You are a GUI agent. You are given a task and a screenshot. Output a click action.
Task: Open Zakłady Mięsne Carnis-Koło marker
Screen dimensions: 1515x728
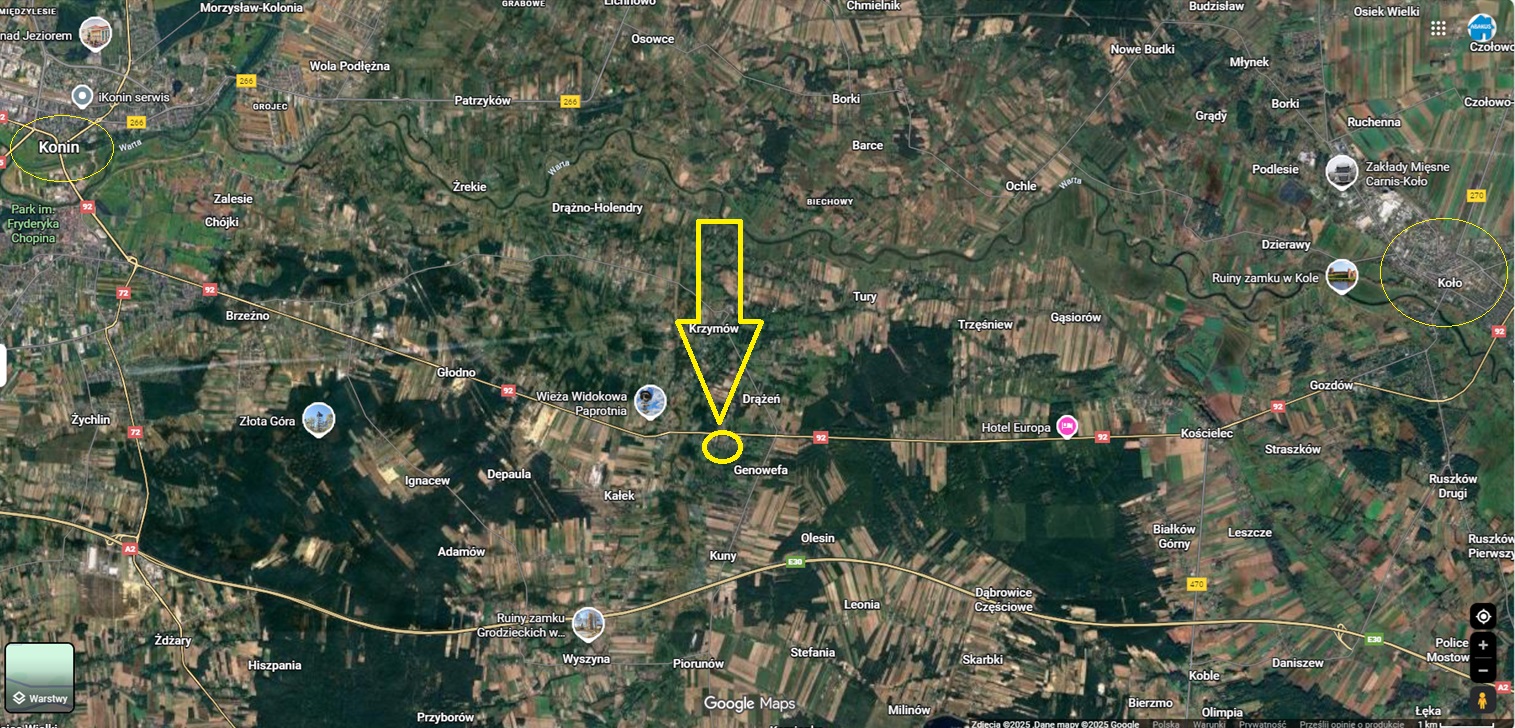click(1341, 171)
